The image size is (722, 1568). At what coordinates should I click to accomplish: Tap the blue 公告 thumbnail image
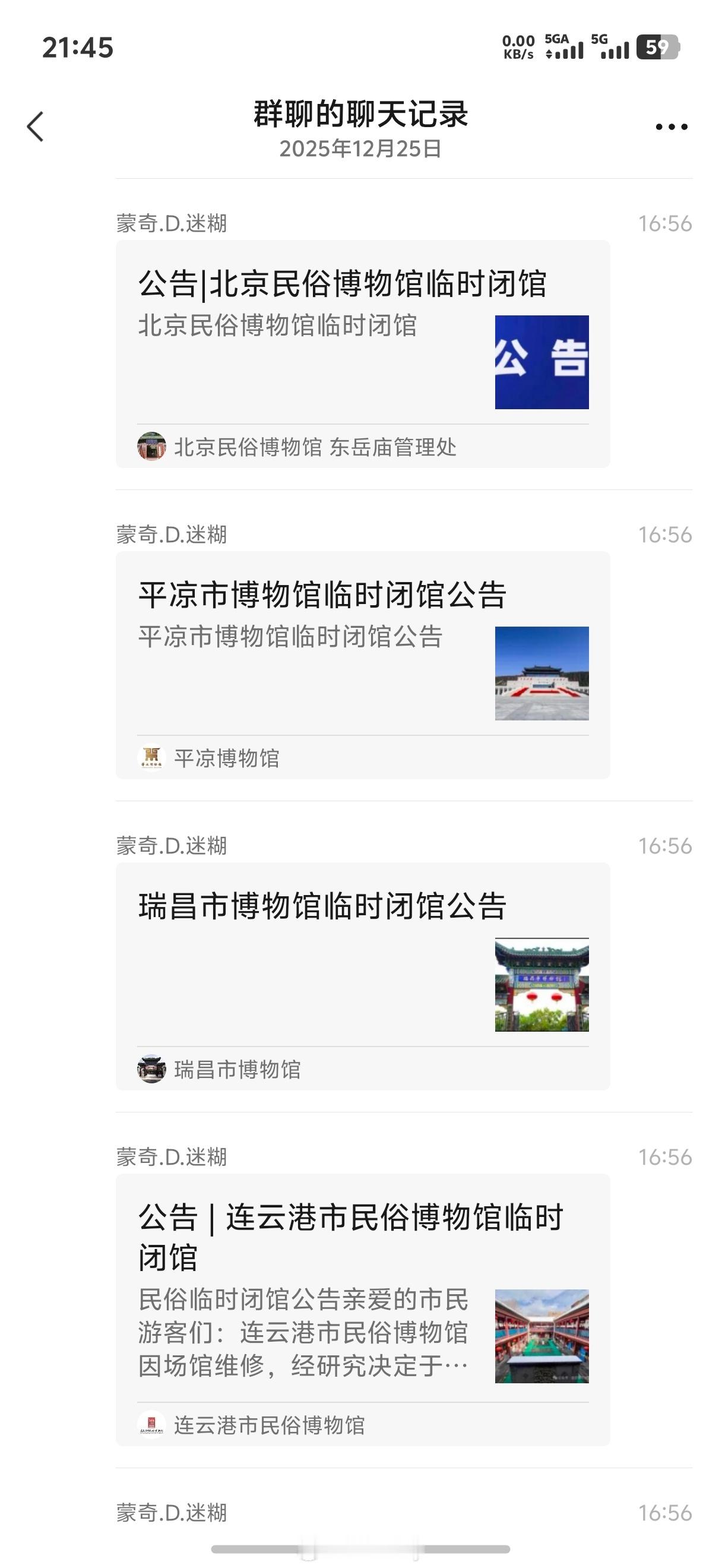(x=541, y=362)
